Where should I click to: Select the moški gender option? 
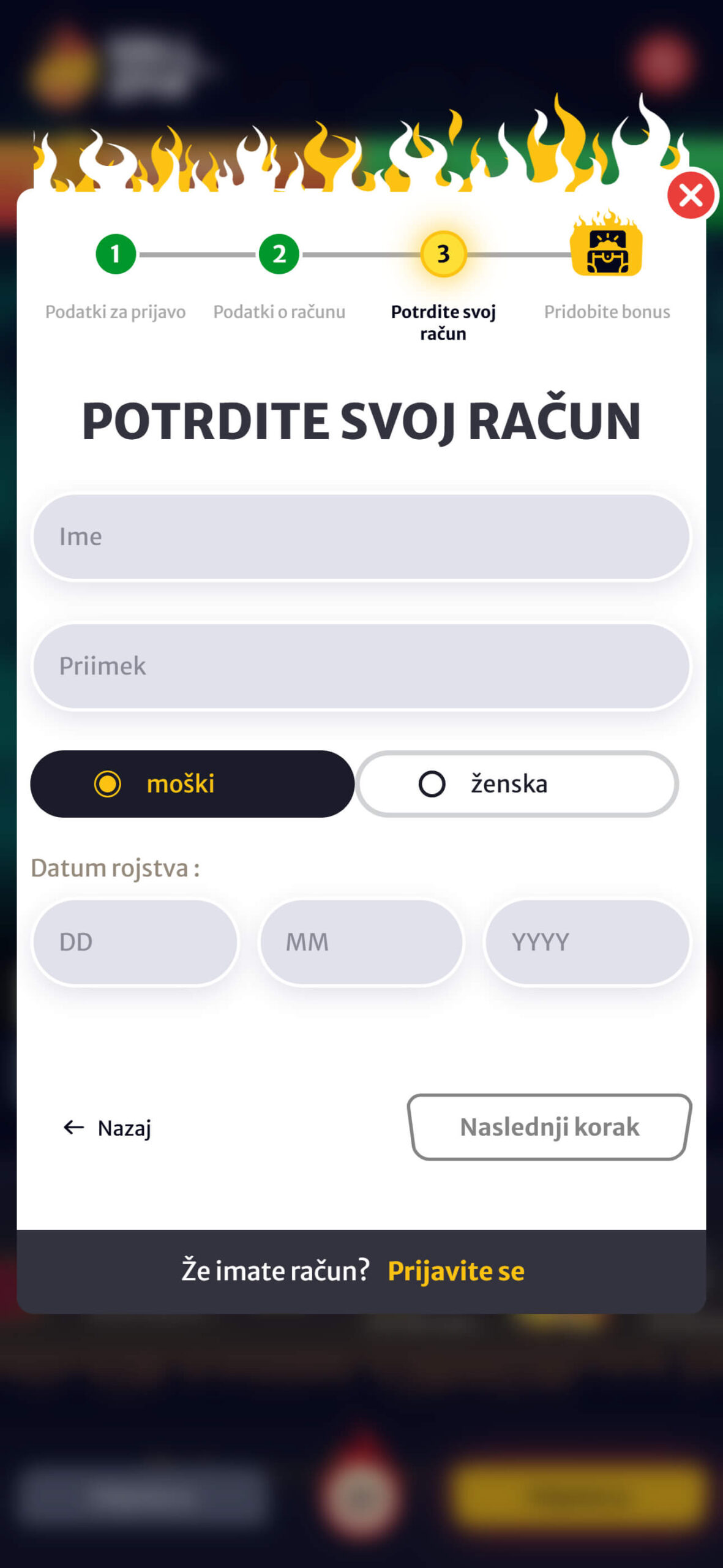point(192,783)
